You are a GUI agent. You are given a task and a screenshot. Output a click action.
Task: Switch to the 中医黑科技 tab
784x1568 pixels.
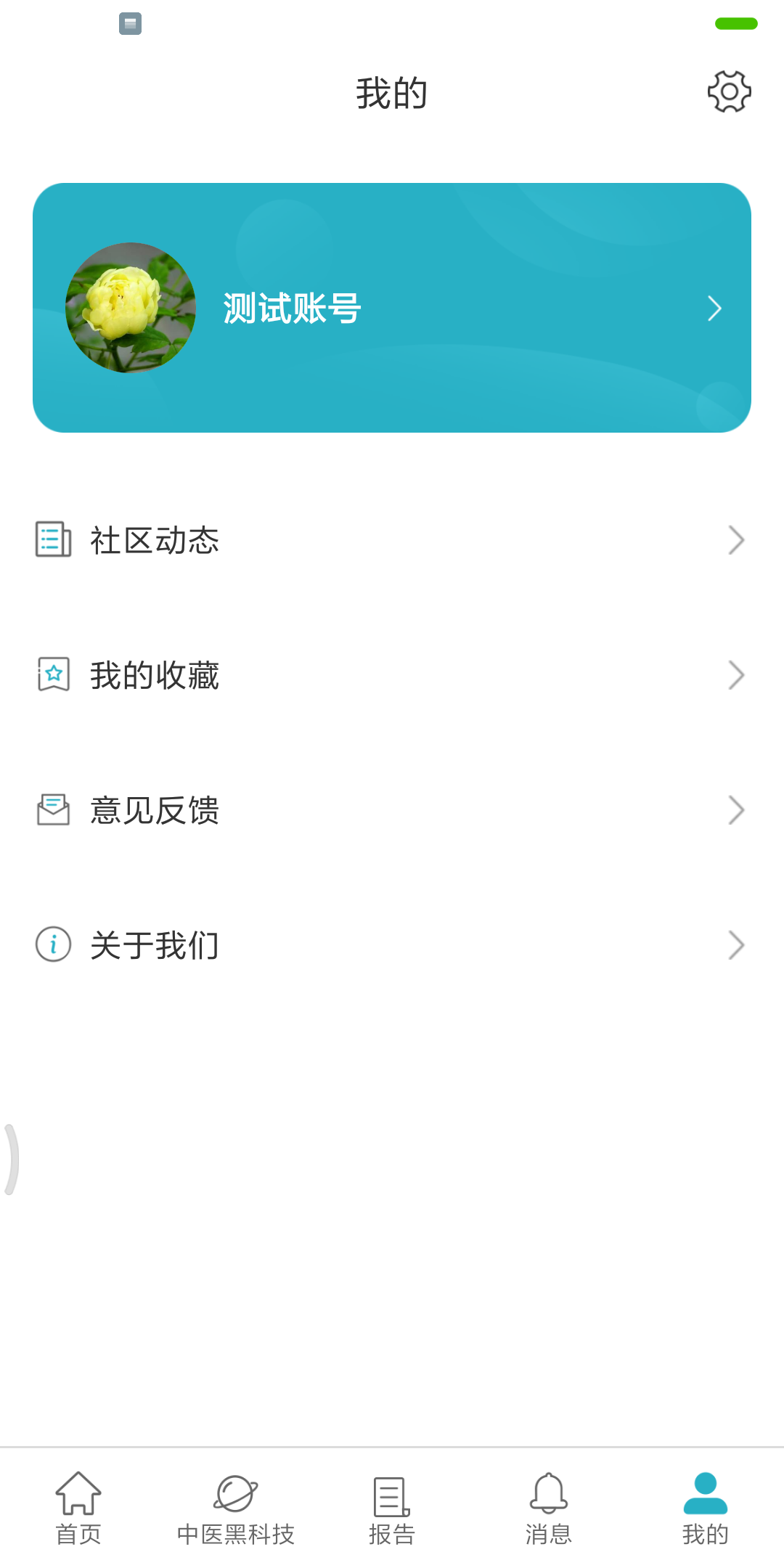coord(235,1508)
